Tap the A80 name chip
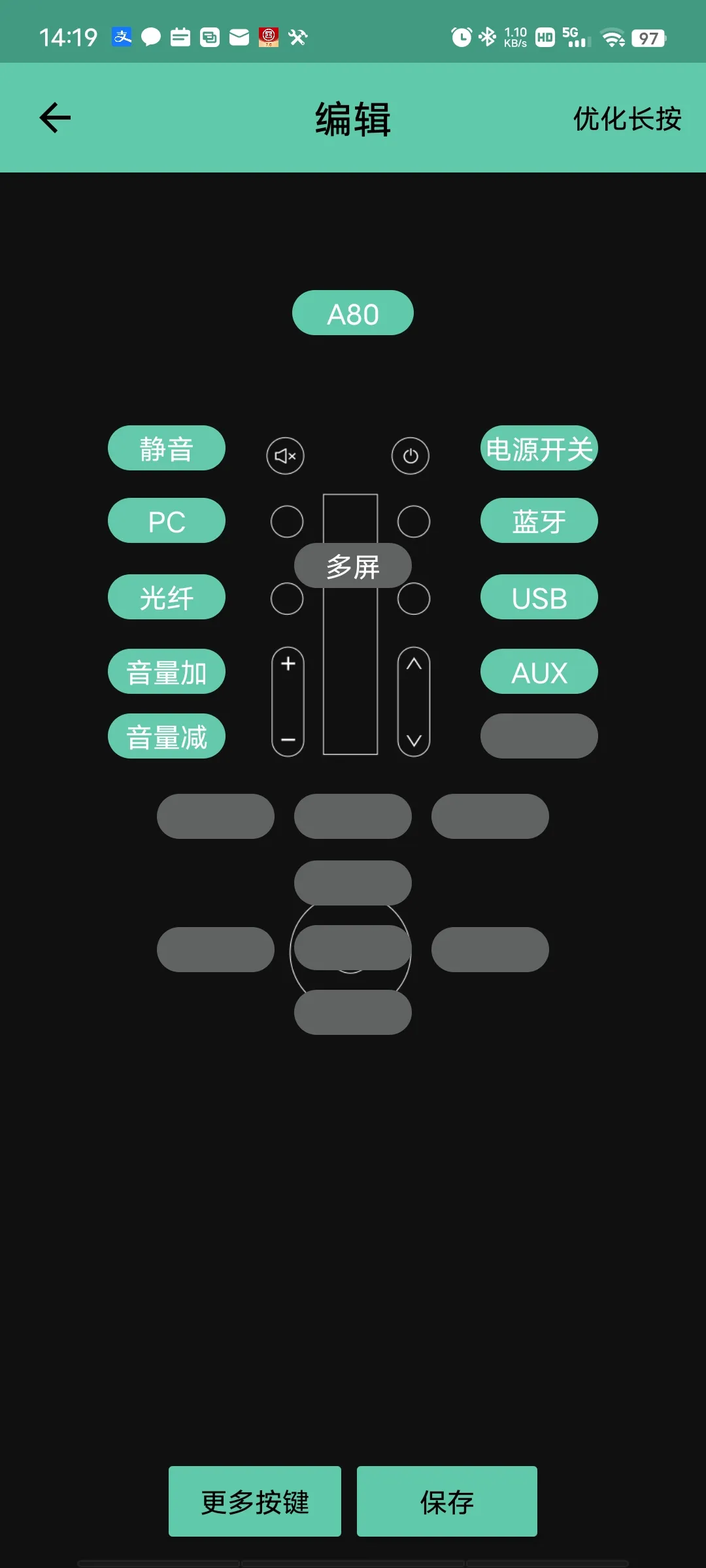Image resolution: width=706 pixels, height=1568 pixels. point(353,313)
